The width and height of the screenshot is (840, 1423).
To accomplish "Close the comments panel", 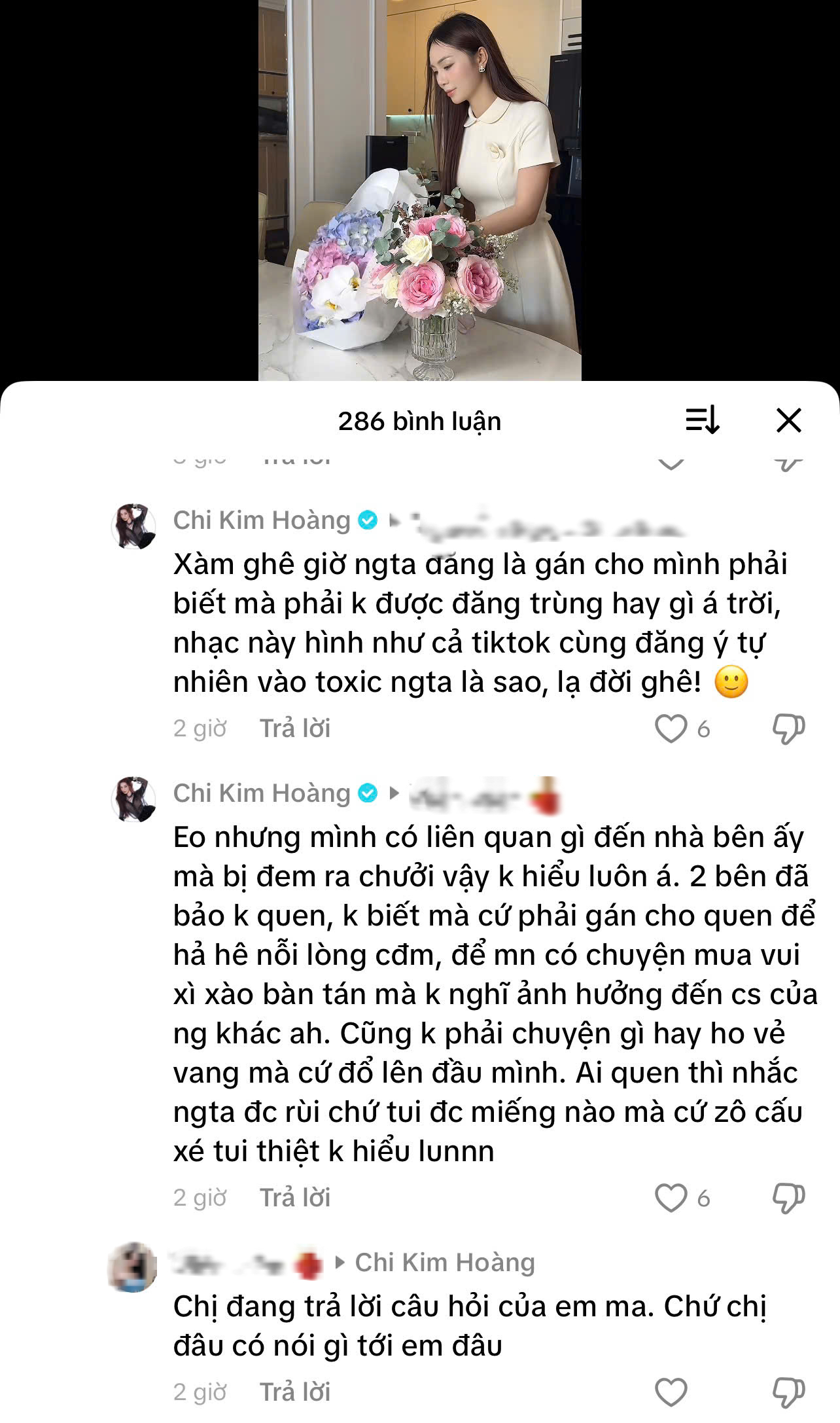I will [x=790, y=422].
